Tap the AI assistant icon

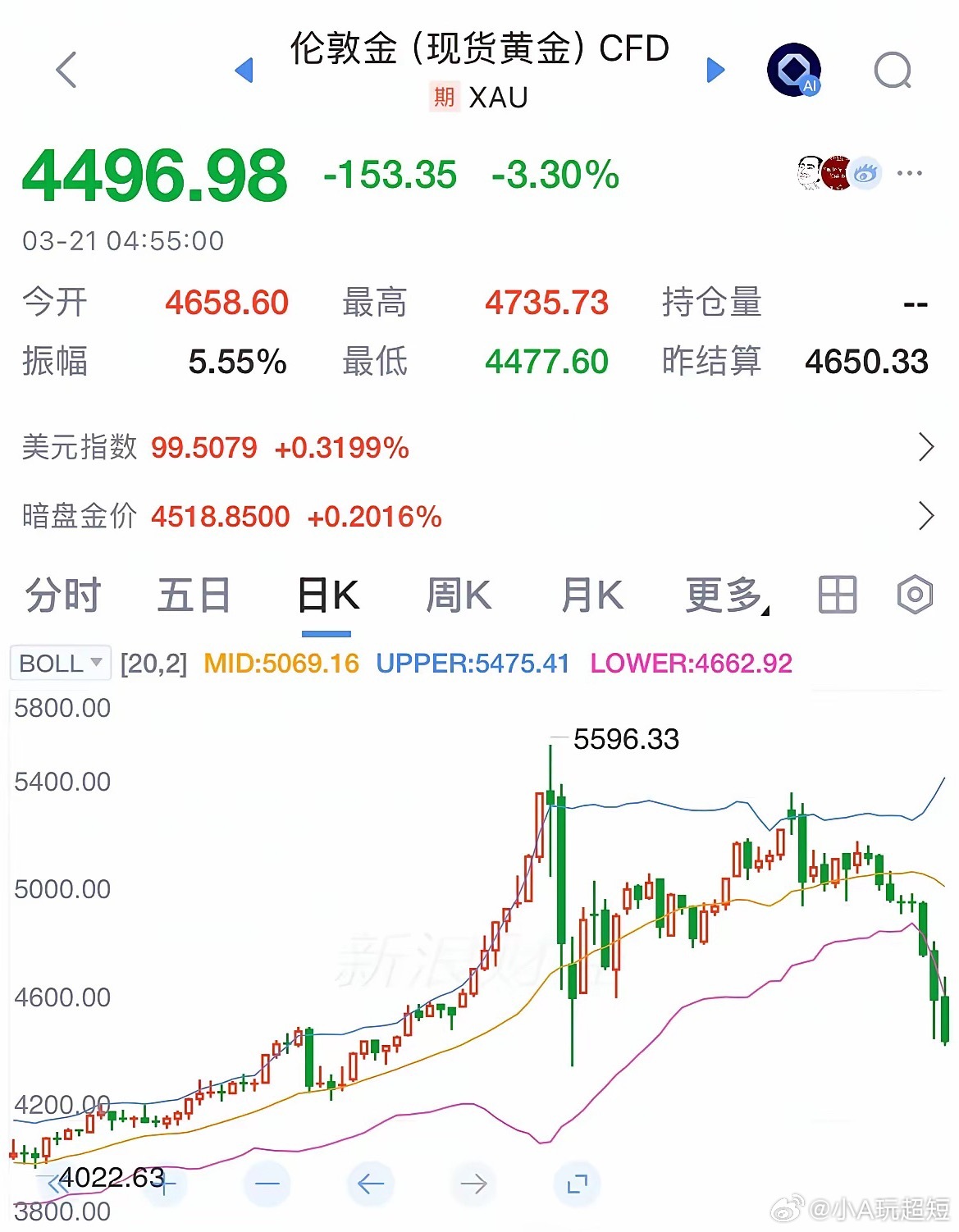(x=792, y=71)
